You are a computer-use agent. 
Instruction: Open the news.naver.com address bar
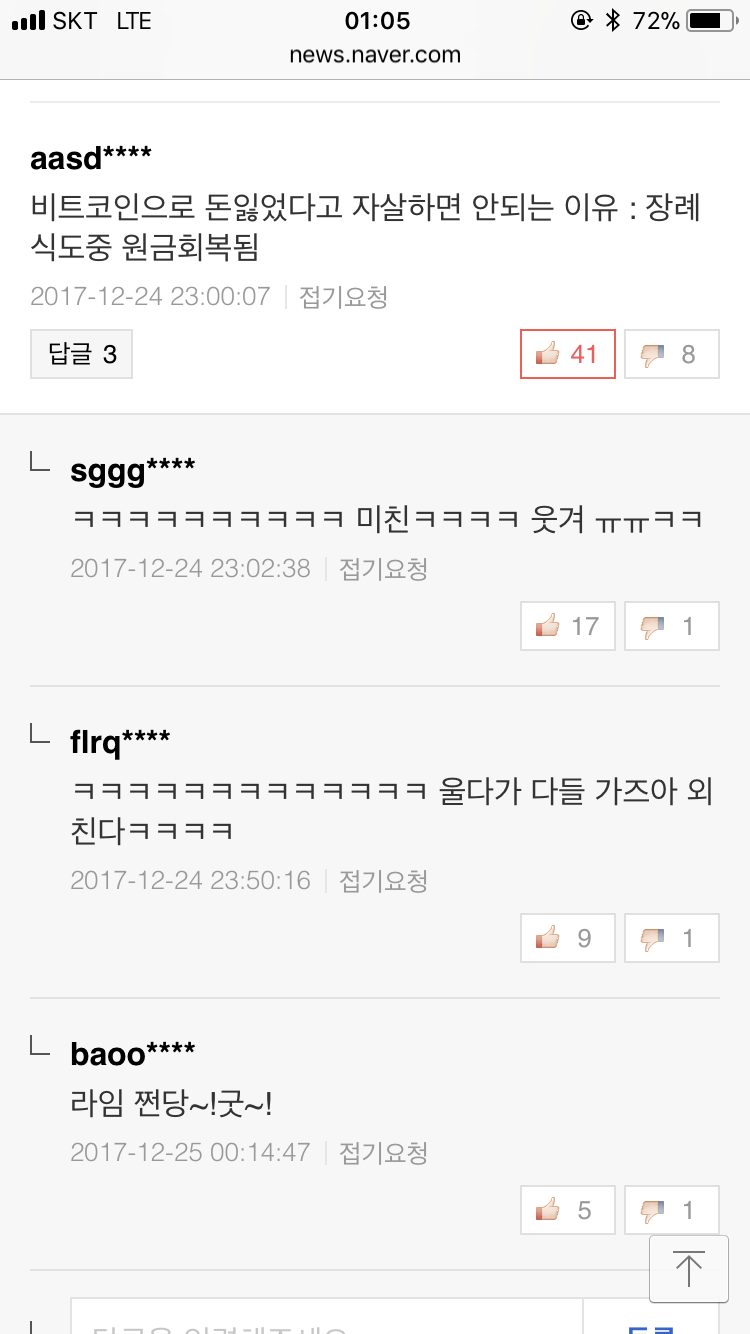(x=375, y=55)
